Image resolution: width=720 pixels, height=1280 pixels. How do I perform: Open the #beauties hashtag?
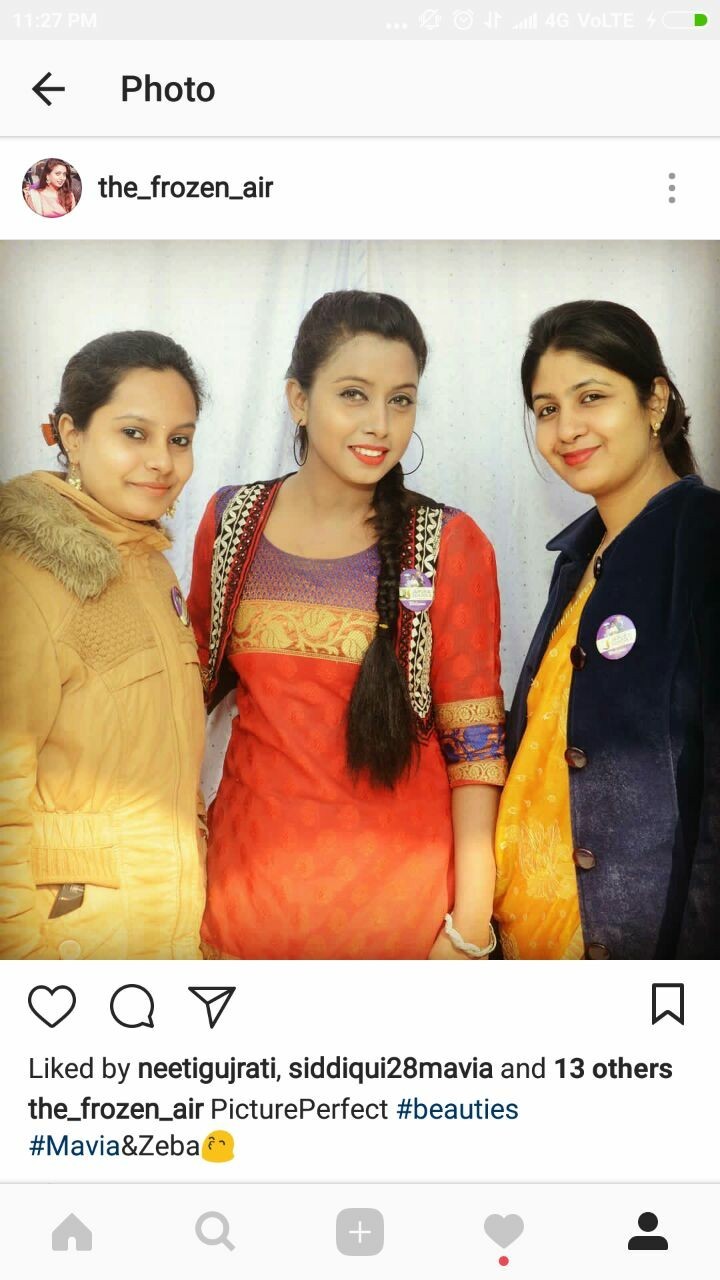pos(457,1109)
